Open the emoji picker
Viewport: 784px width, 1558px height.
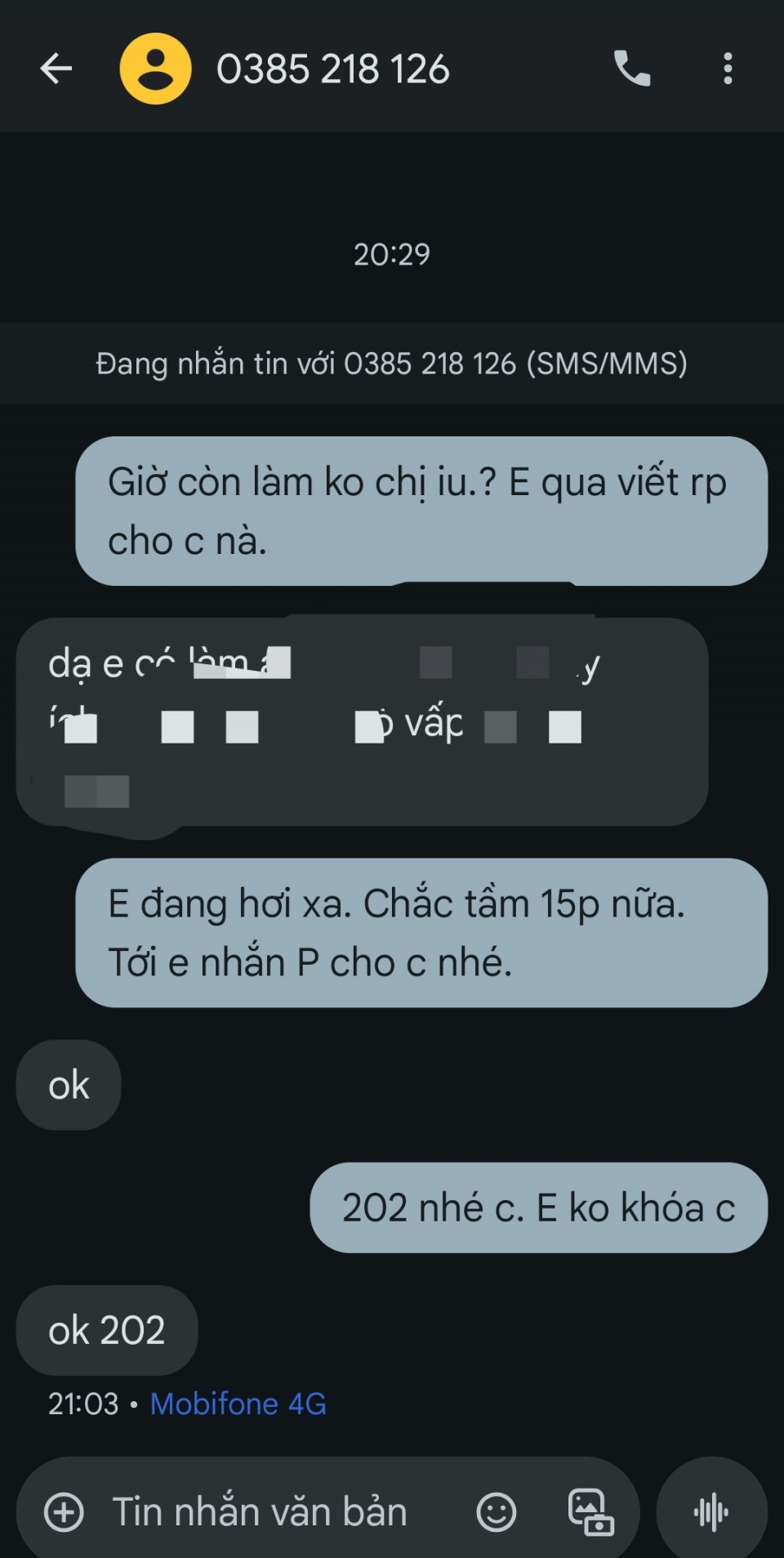[x=497, y=1511]
